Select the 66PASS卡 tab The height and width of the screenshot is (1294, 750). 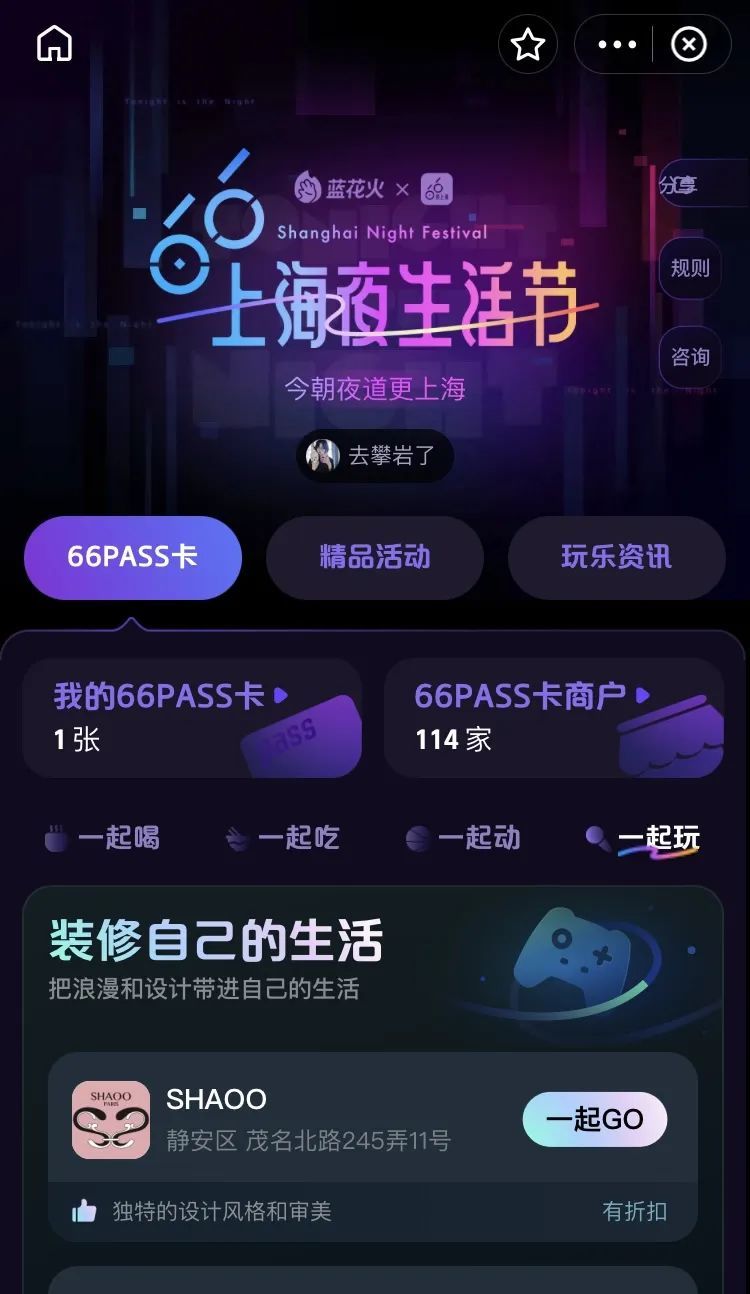[133, 557]
